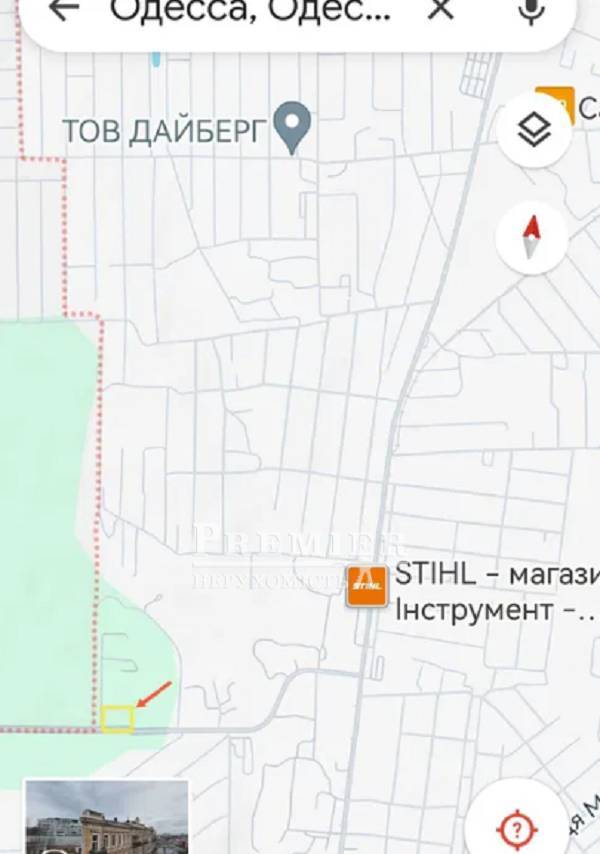
Task: Open the map layers options
Action: pyautogui.click(x=534, y=129)
